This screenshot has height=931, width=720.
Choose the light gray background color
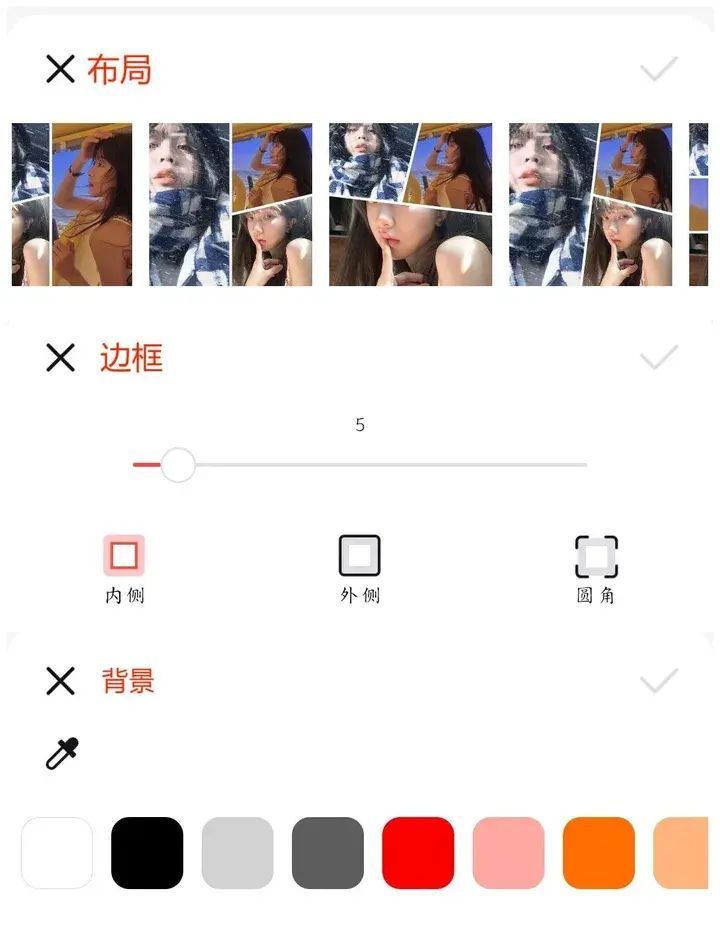tap(237, 853)
